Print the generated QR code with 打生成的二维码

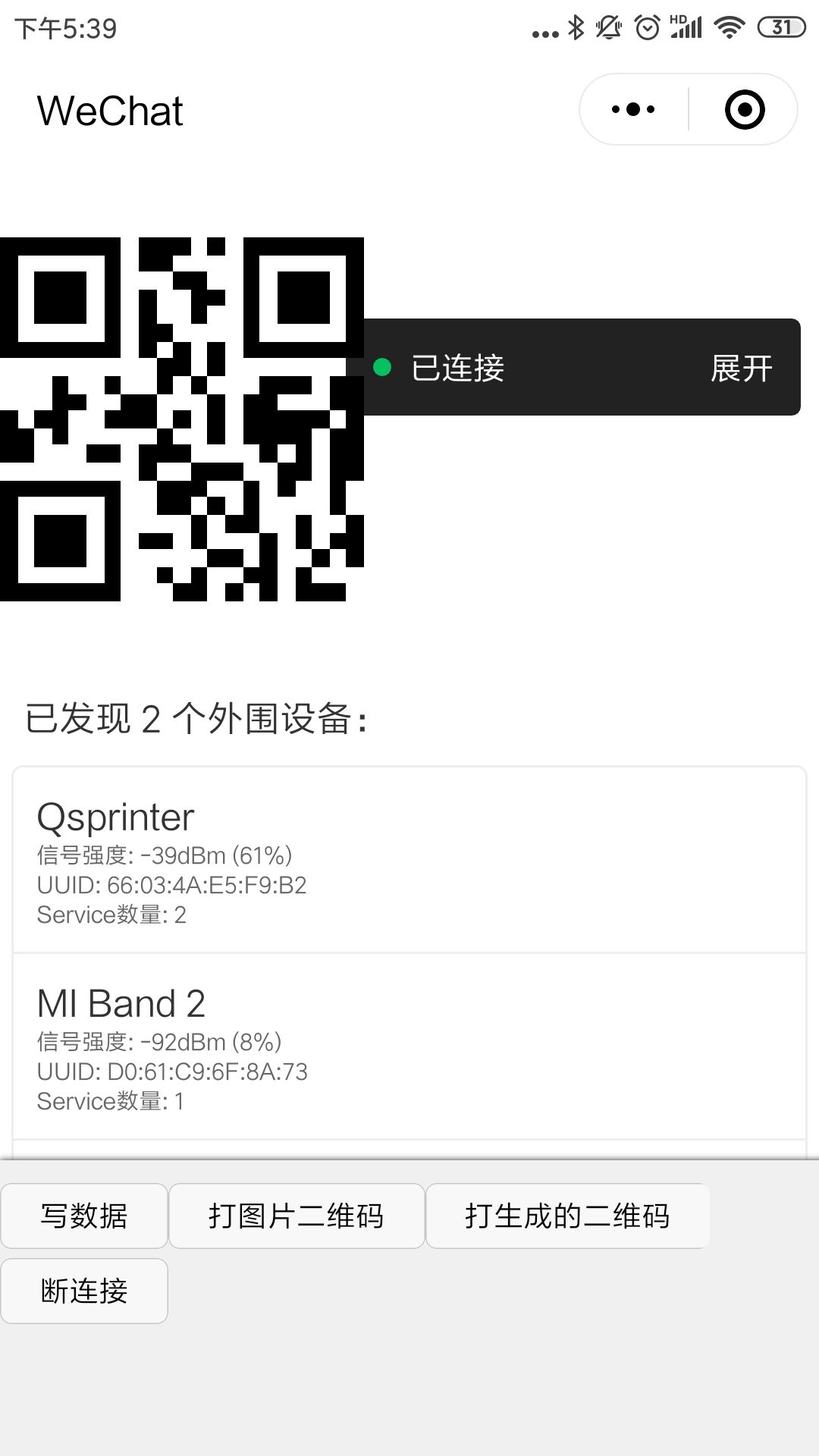(567, 1216)
